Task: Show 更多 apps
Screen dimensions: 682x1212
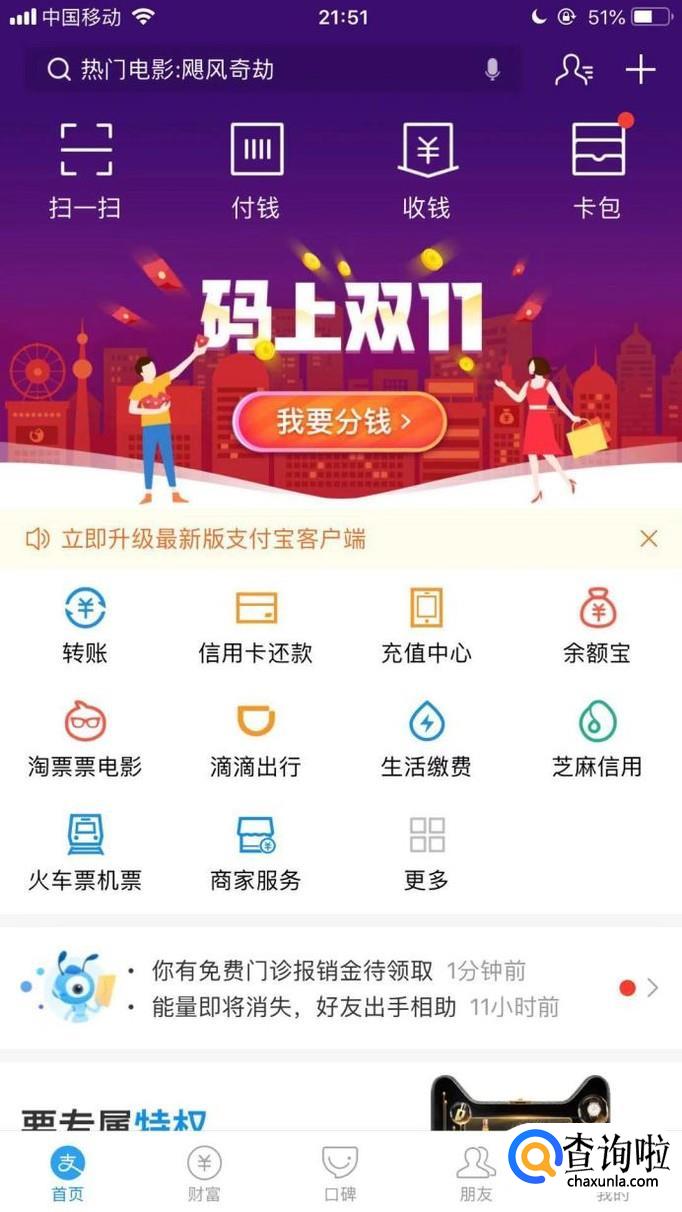Action: 426,853
